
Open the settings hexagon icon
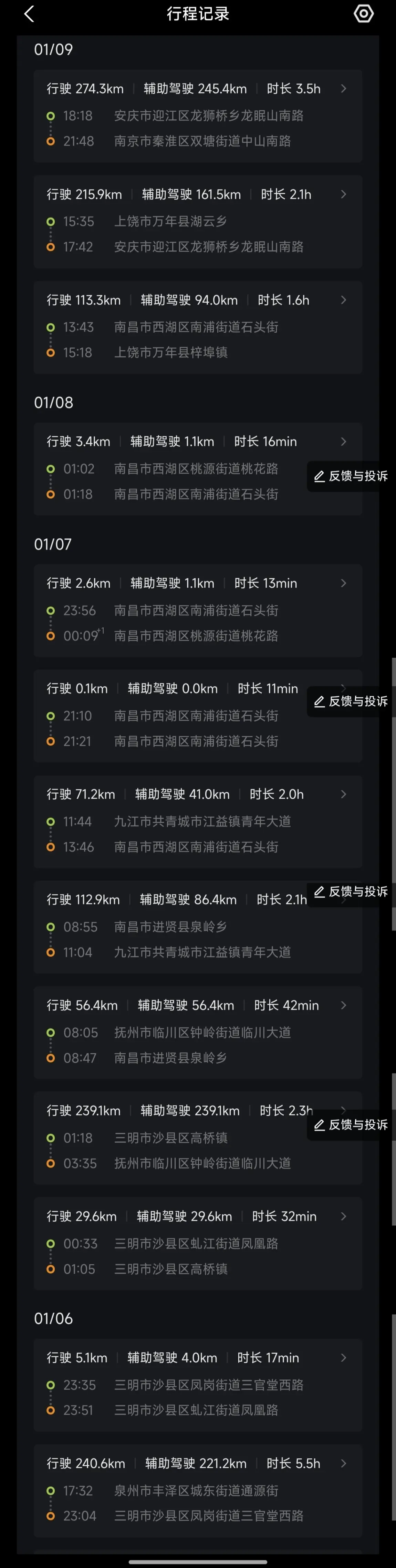(364, 13)
